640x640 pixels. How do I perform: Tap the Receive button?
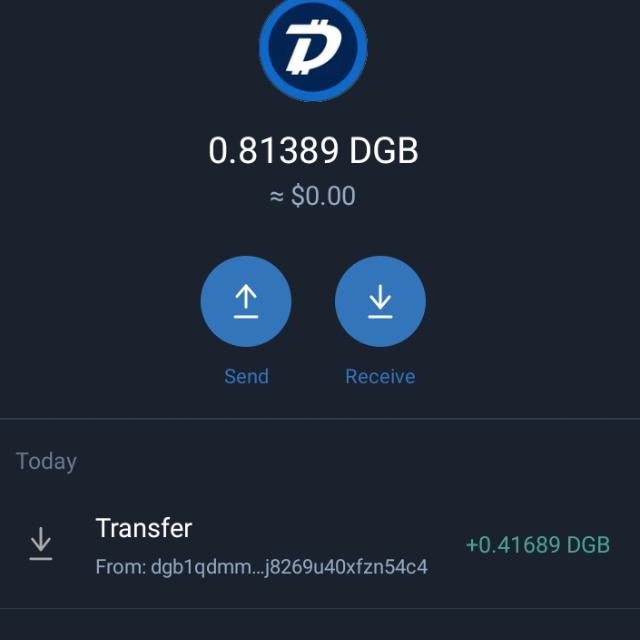coord(380,302)
